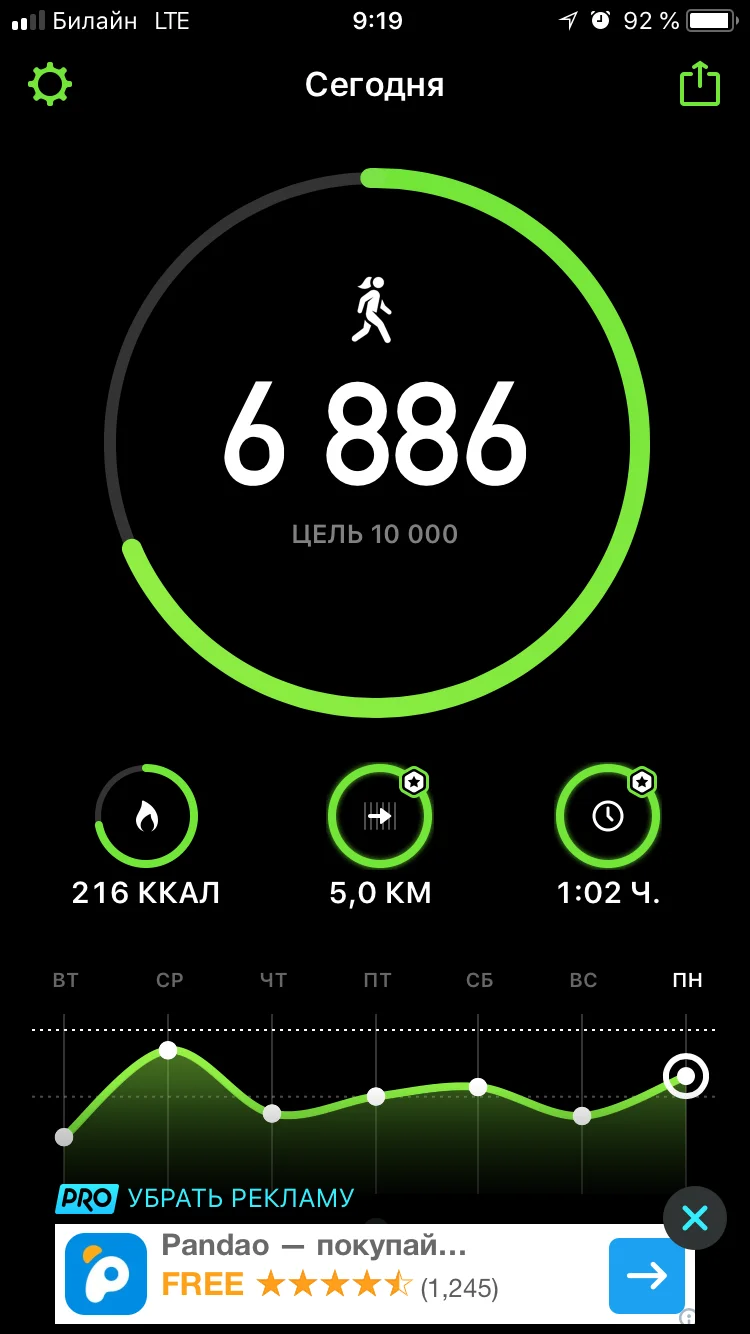
Task: Dismiss the ad with the X button
Action: (694, 1217)
